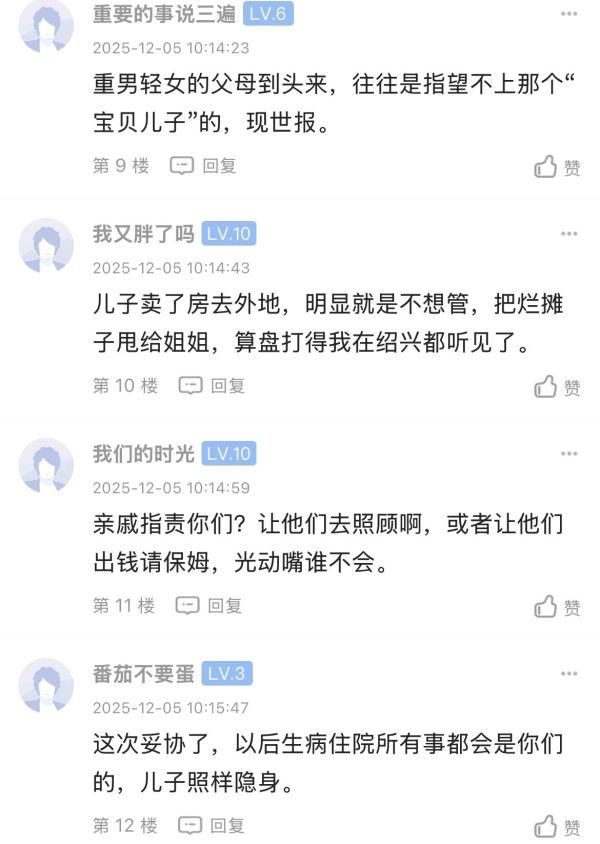Reply to the 第 9 楼 comment
This screenshot has width=600, height=844.
point(203,166)
